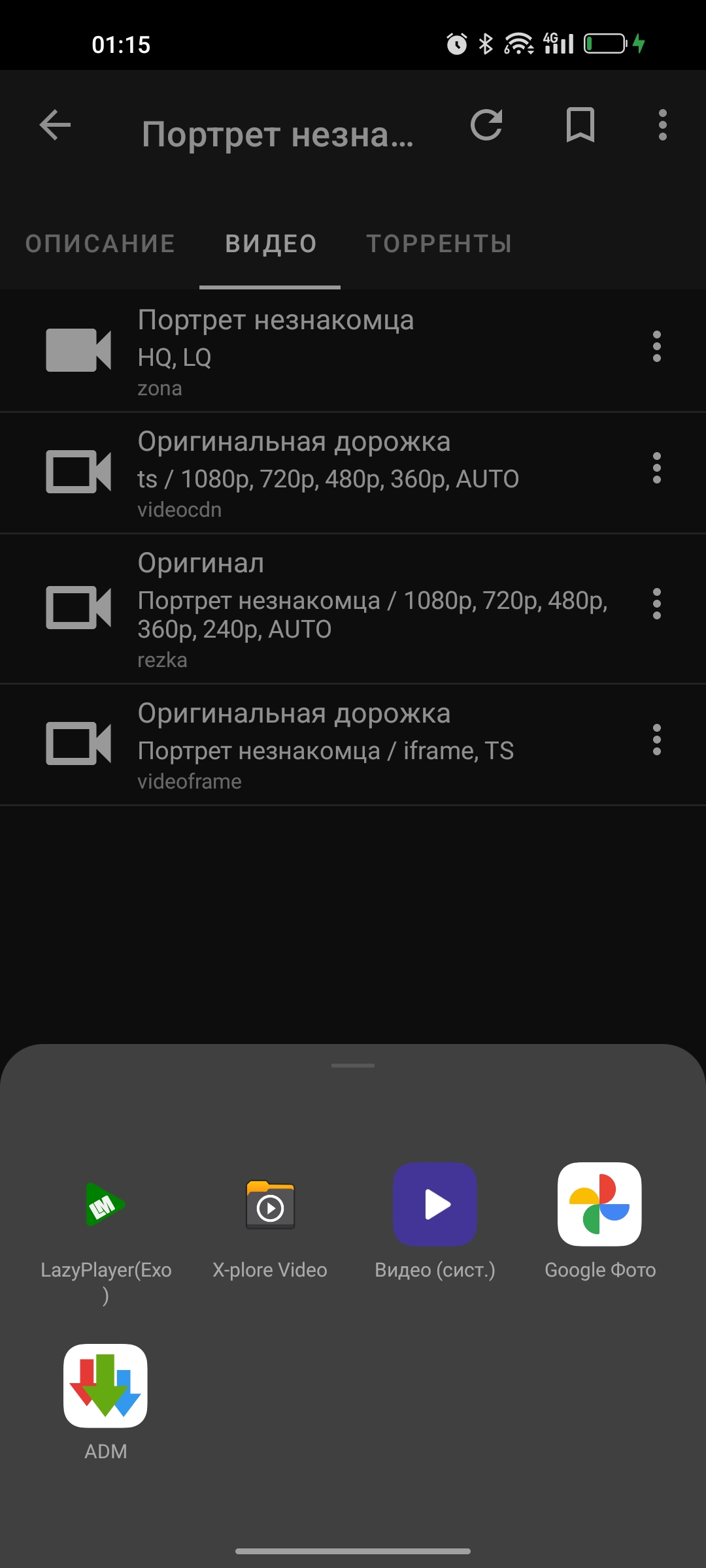Switch to the ТОРРЕНТЫ tab
This screenshot has width=706, height=1568.
[439, 244]
